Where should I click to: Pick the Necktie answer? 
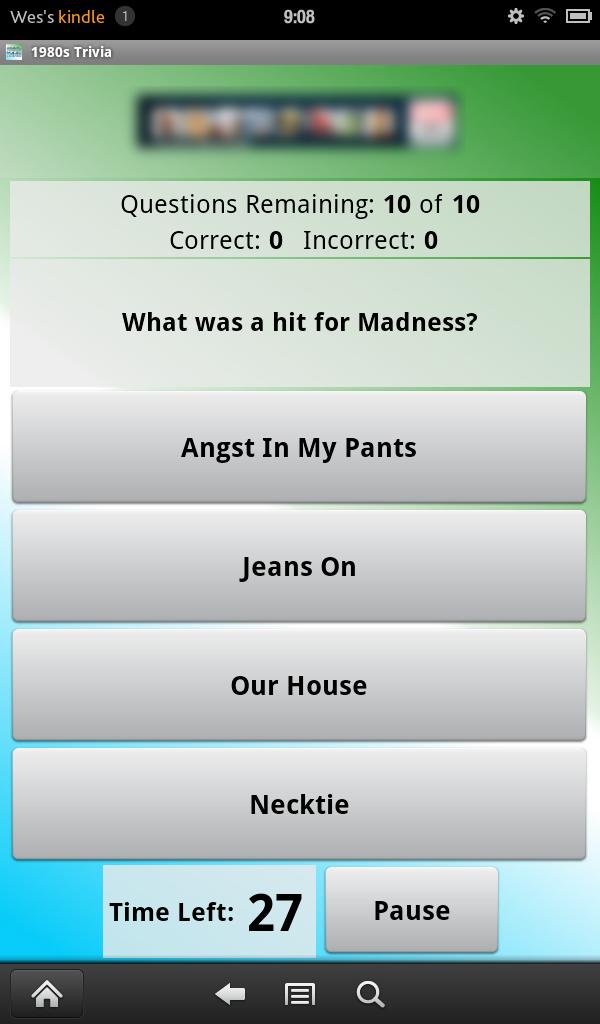[x=299, y=804]
